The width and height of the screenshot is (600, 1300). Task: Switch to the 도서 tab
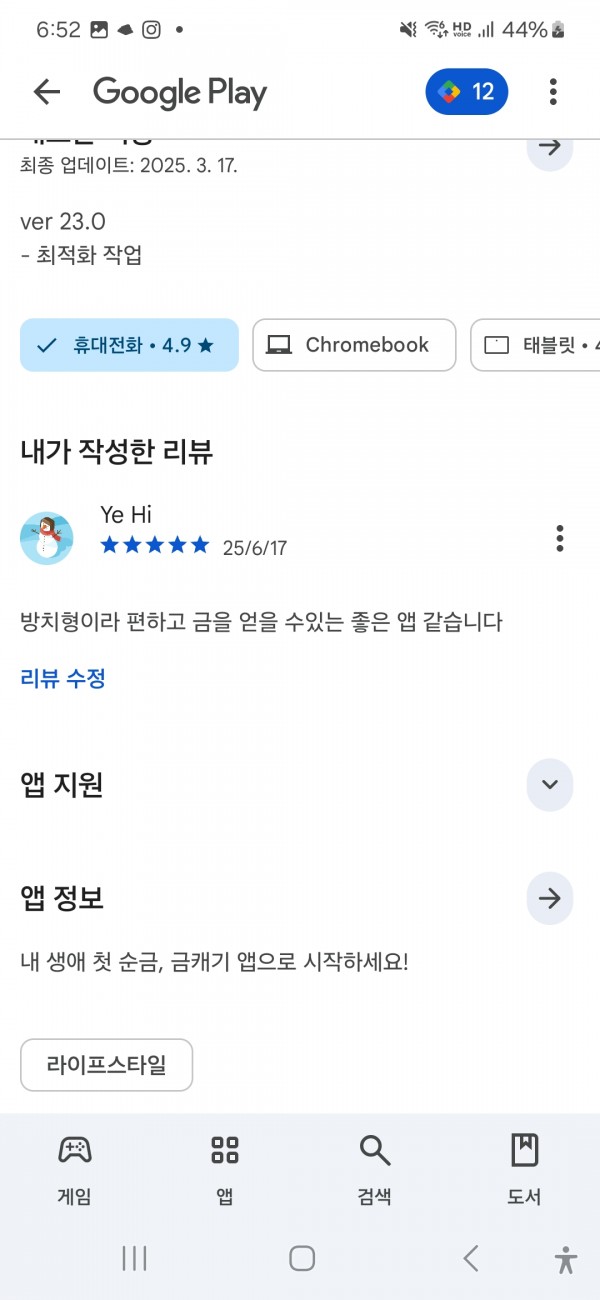(x=525, y=1170)
